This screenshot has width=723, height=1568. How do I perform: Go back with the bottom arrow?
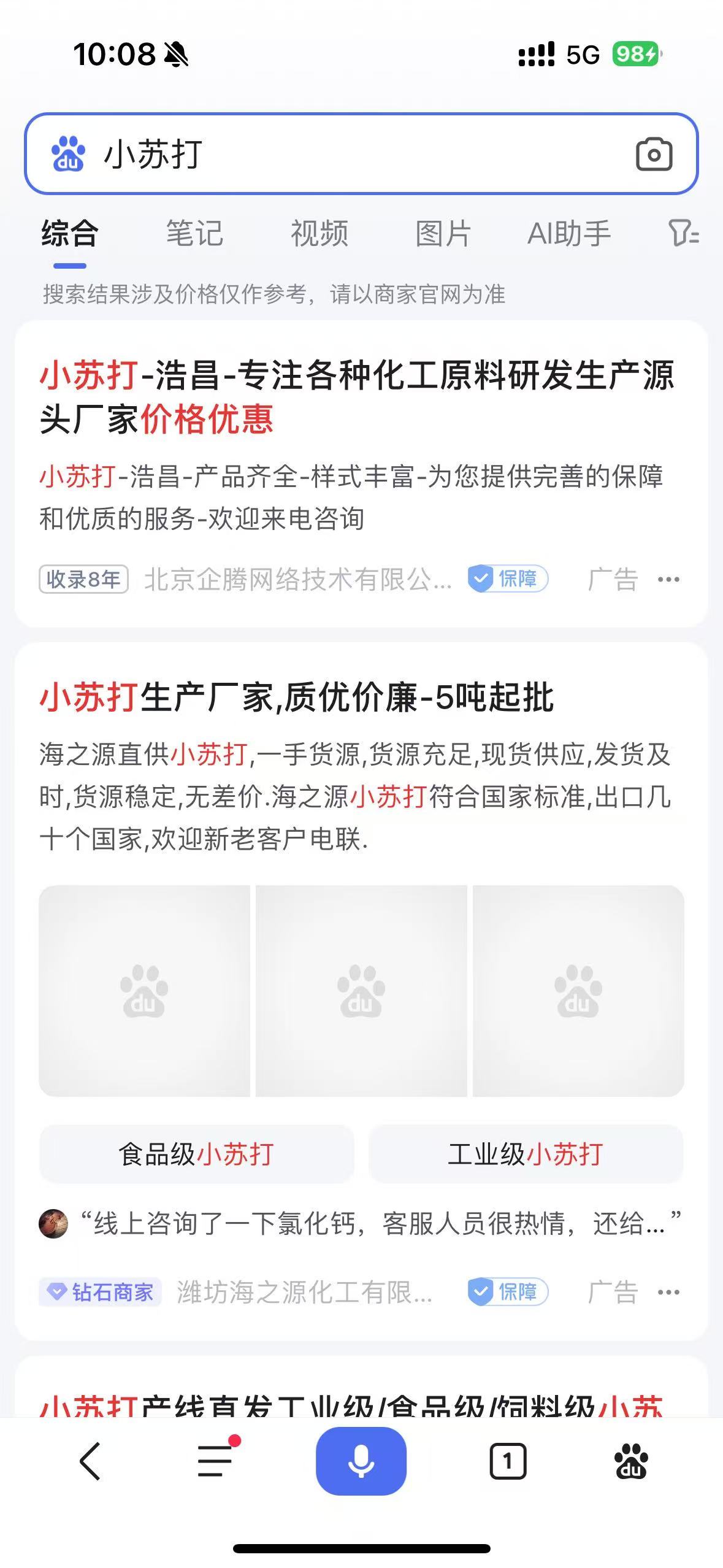click(x=90, y=1461)
